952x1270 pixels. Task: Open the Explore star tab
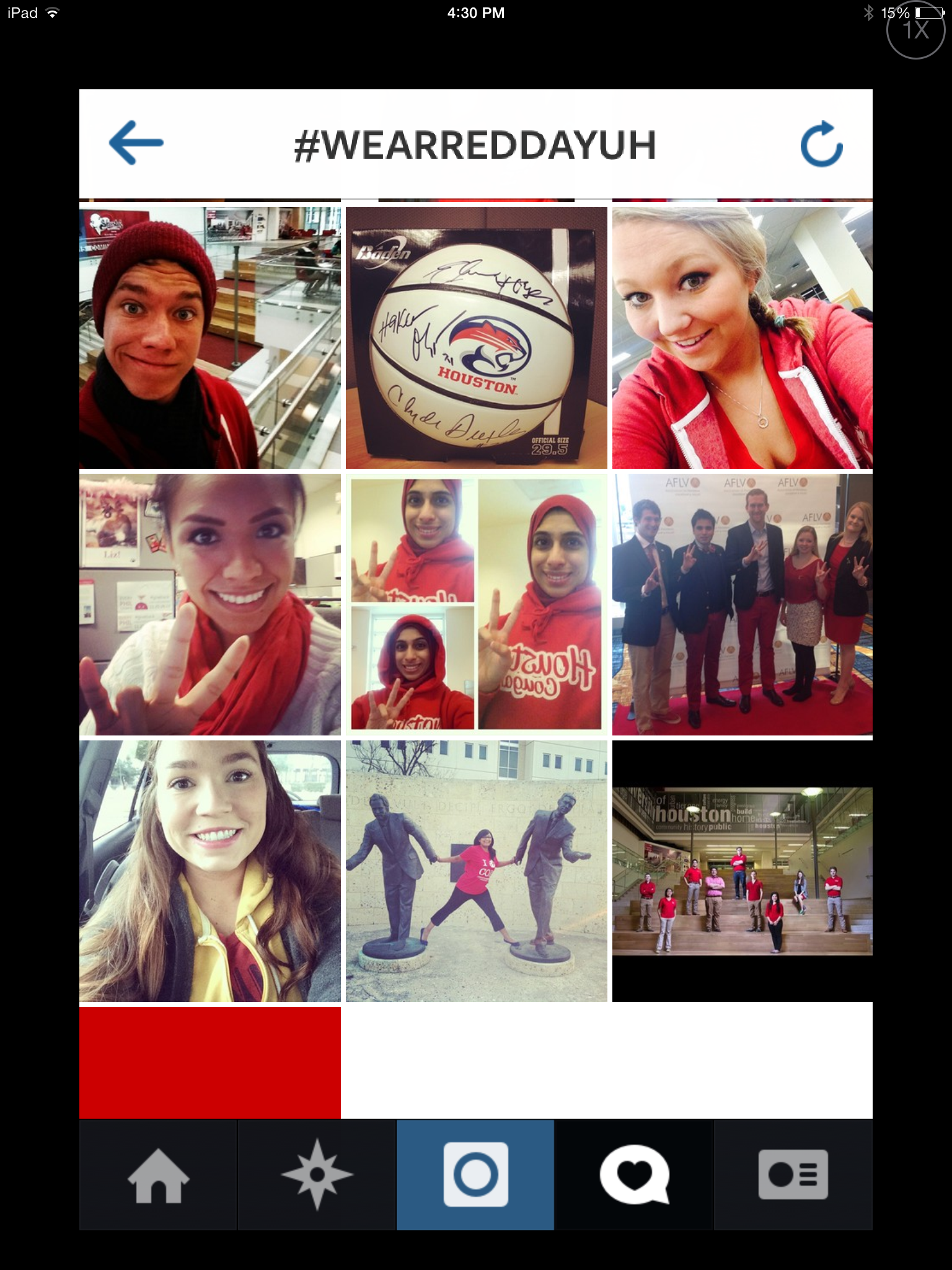click(317, 1175)
